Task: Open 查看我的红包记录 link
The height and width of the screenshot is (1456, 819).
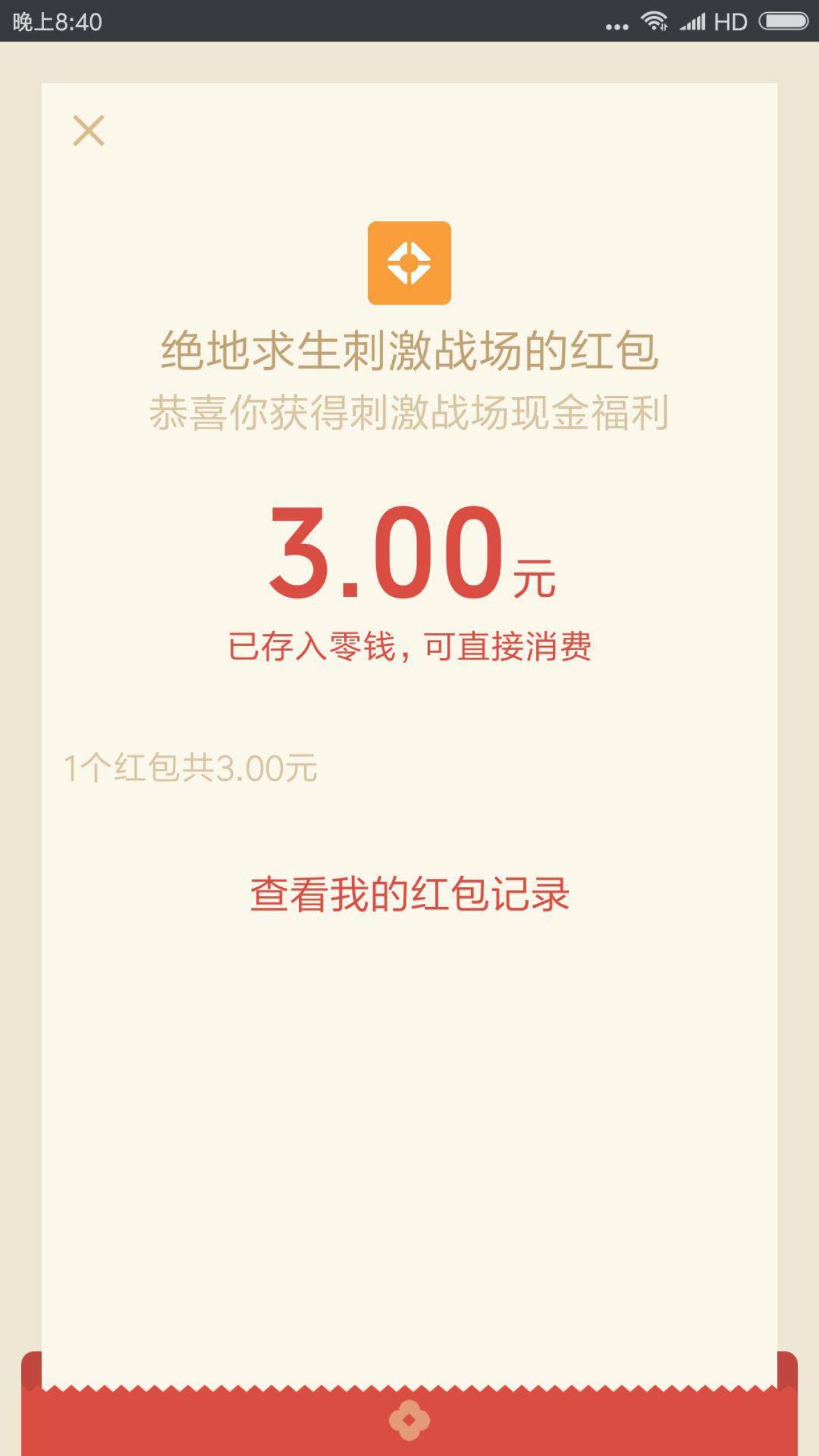Action: point(409,894)
